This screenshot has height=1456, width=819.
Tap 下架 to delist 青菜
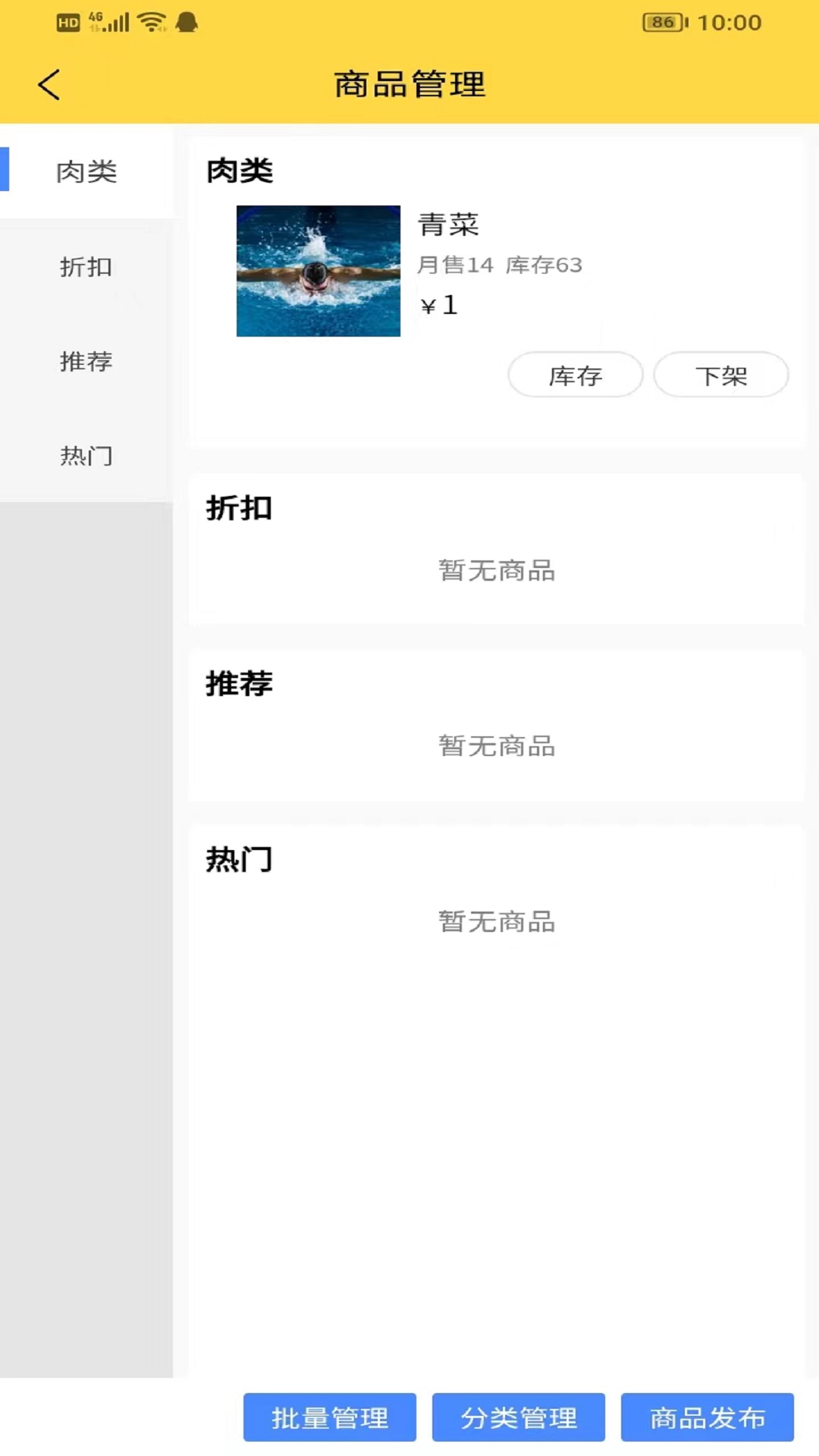coord(721,375)
